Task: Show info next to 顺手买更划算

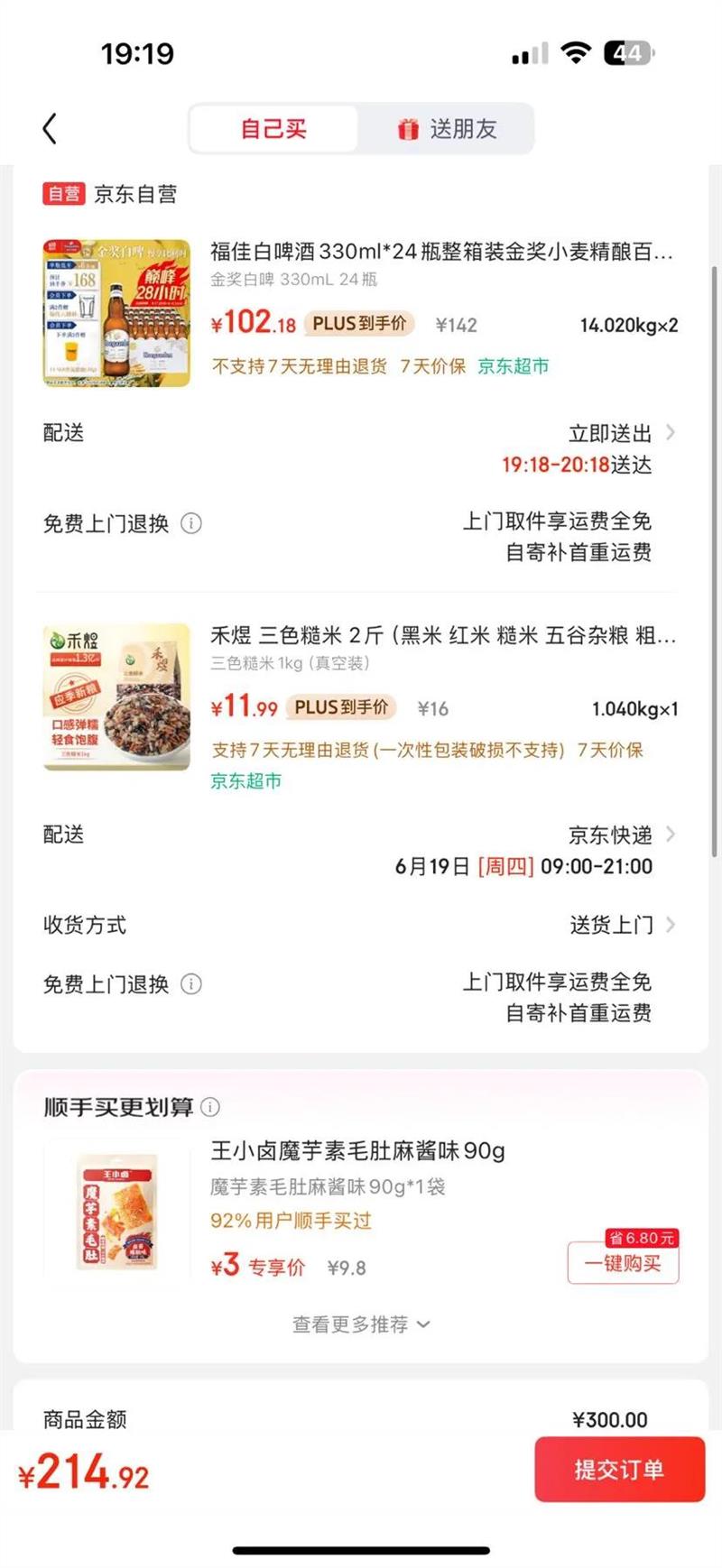Action: click(210, 1107)
